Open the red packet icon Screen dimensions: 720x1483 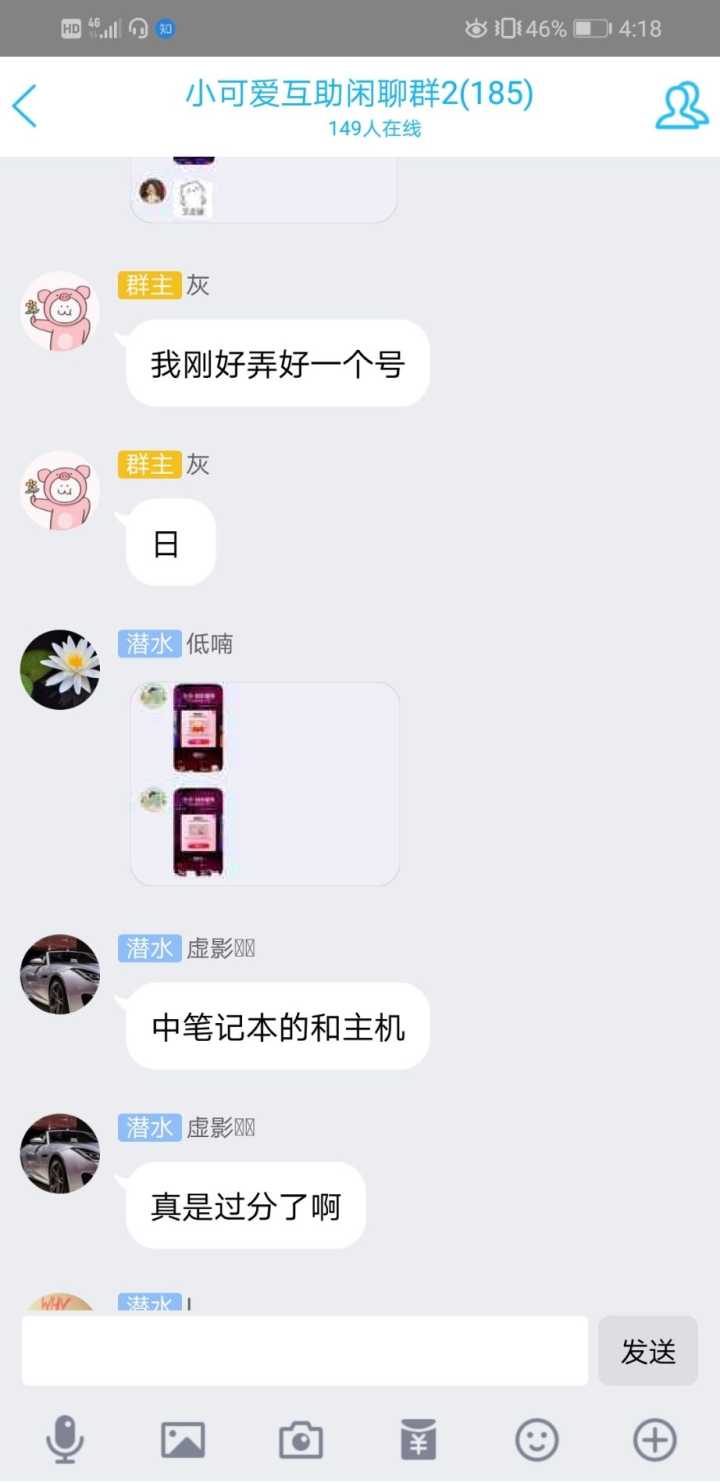(418, 1440)
